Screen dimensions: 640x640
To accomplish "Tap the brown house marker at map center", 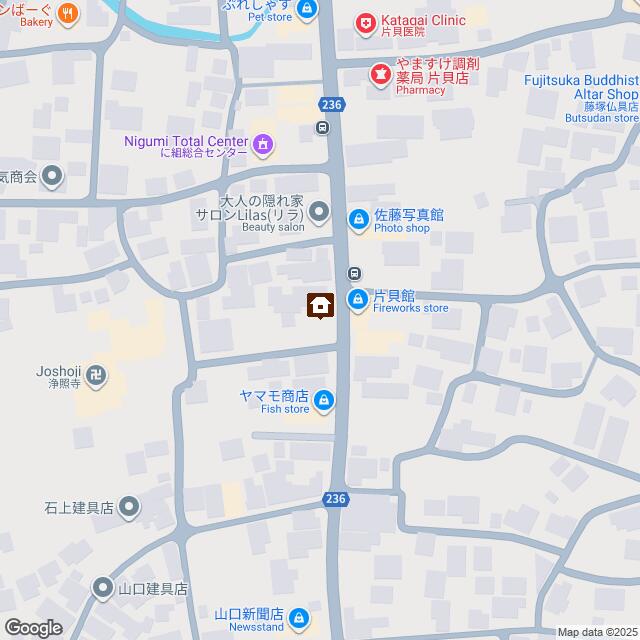I will tap(320, 304).
